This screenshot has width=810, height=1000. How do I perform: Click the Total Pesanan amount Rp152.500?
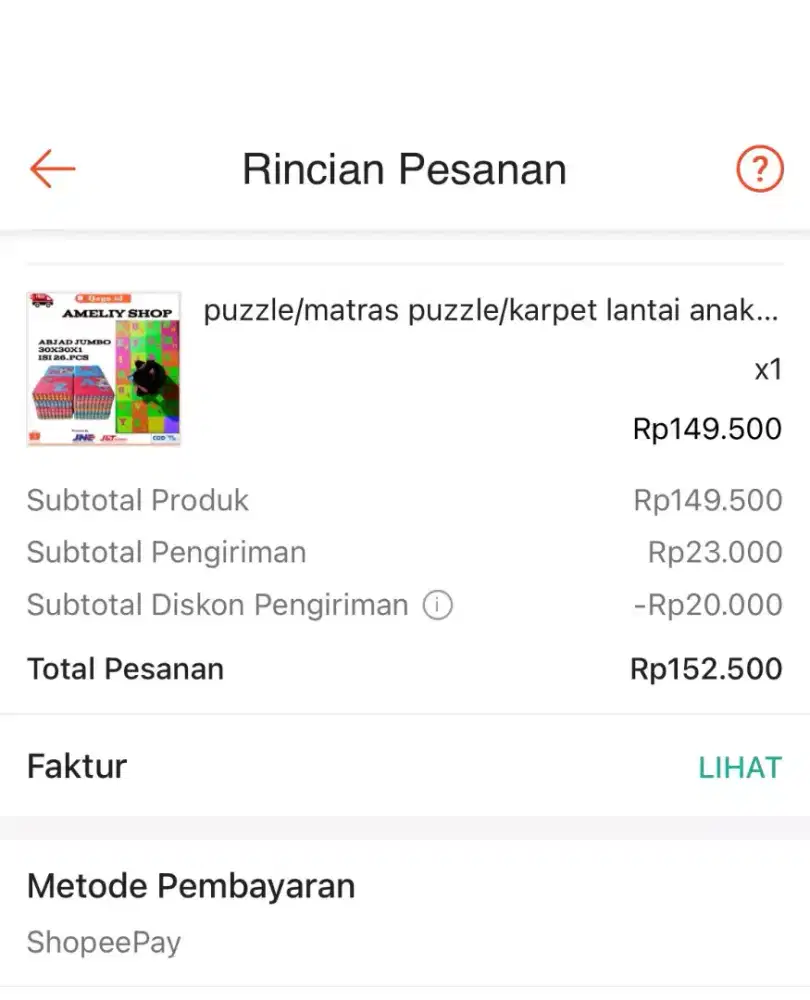pyautogui.click(x=704, y=668)
